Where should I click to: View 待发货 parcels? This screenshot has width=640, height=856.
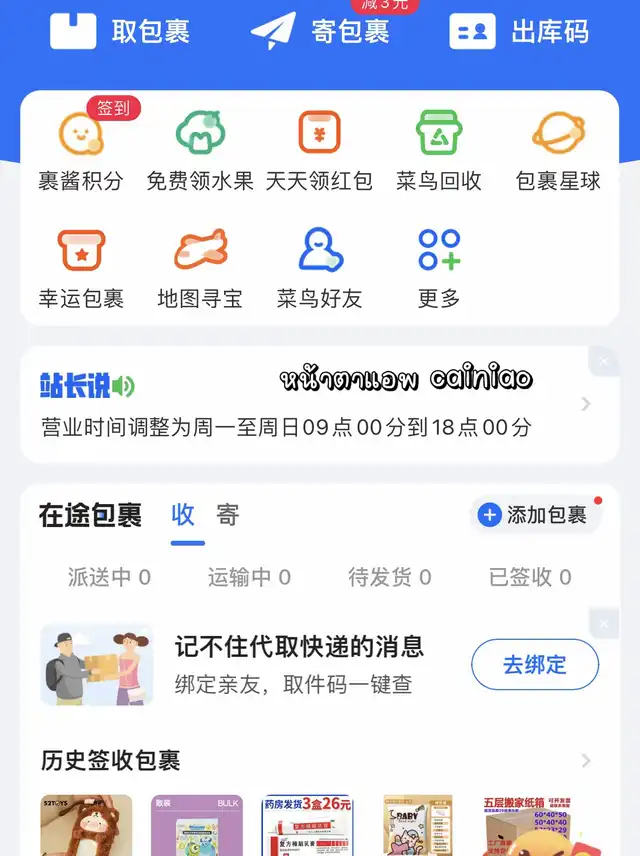[389, 577]
